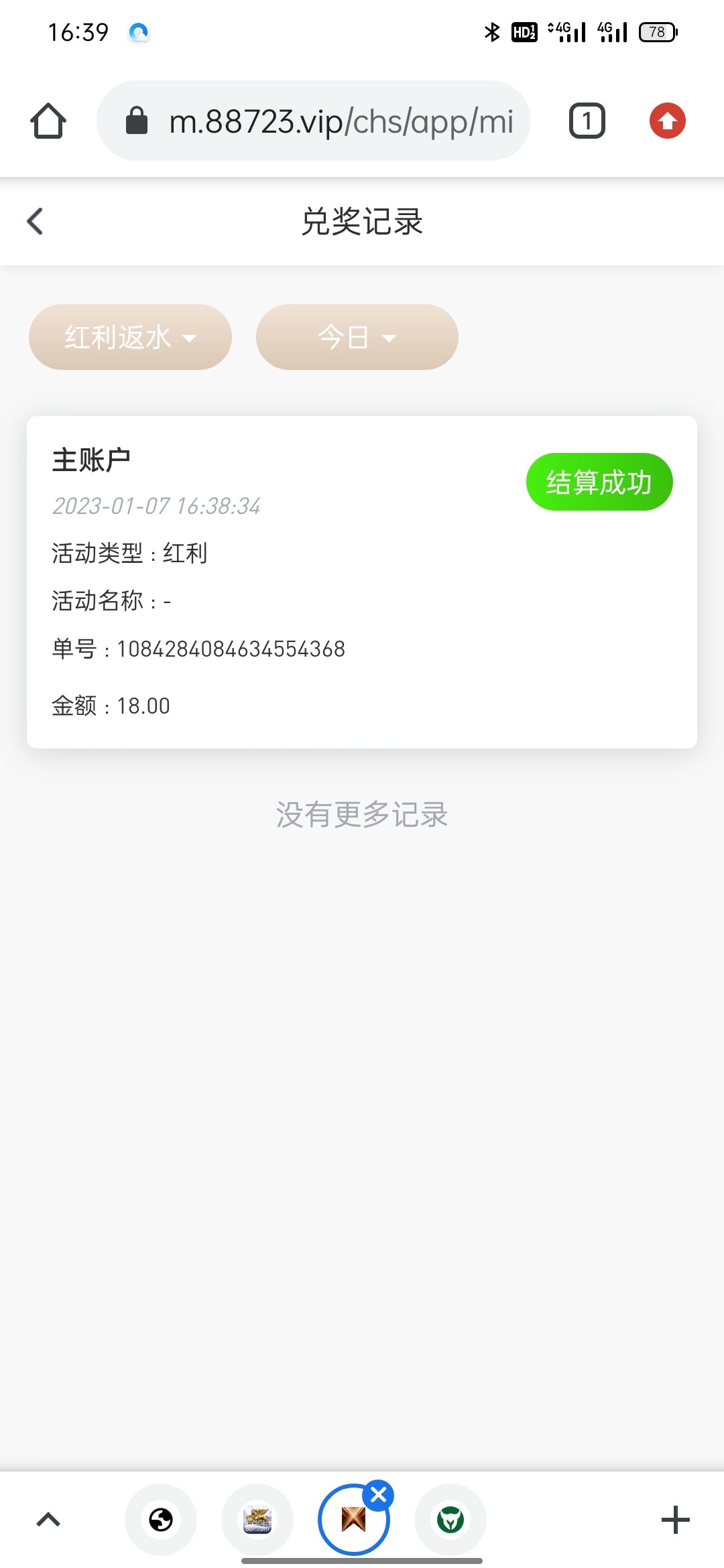Go back from the 兑奖记录 page
The width and height of the screenshot is (724, 1568).
(x=35, y=221)
